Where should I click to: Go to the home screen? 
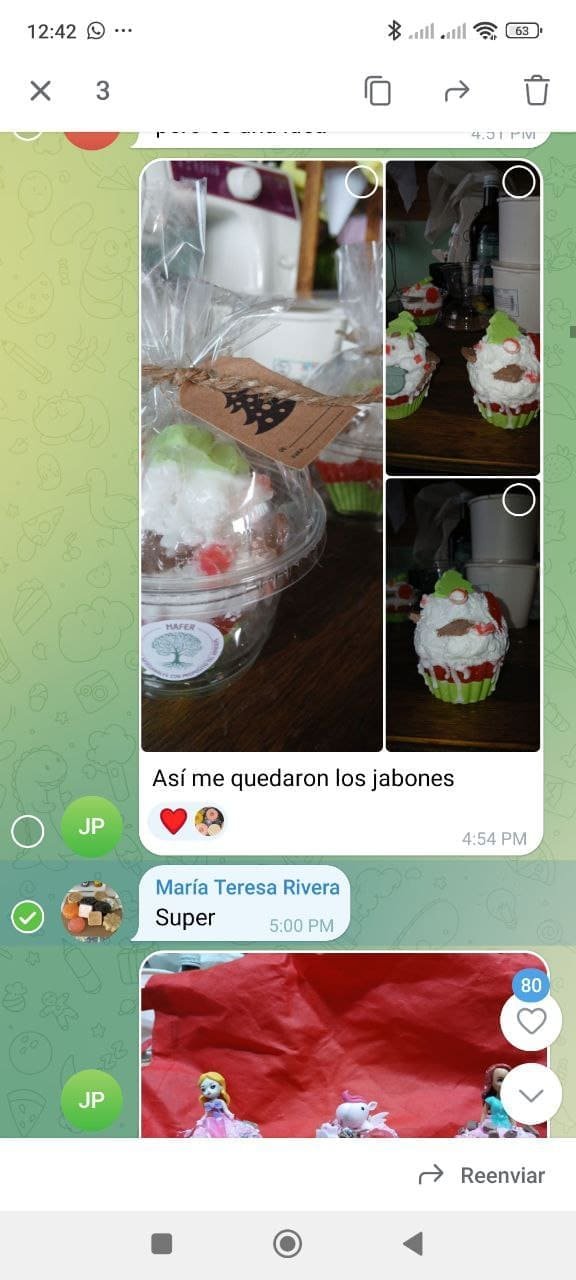(x=288, y=1243)
